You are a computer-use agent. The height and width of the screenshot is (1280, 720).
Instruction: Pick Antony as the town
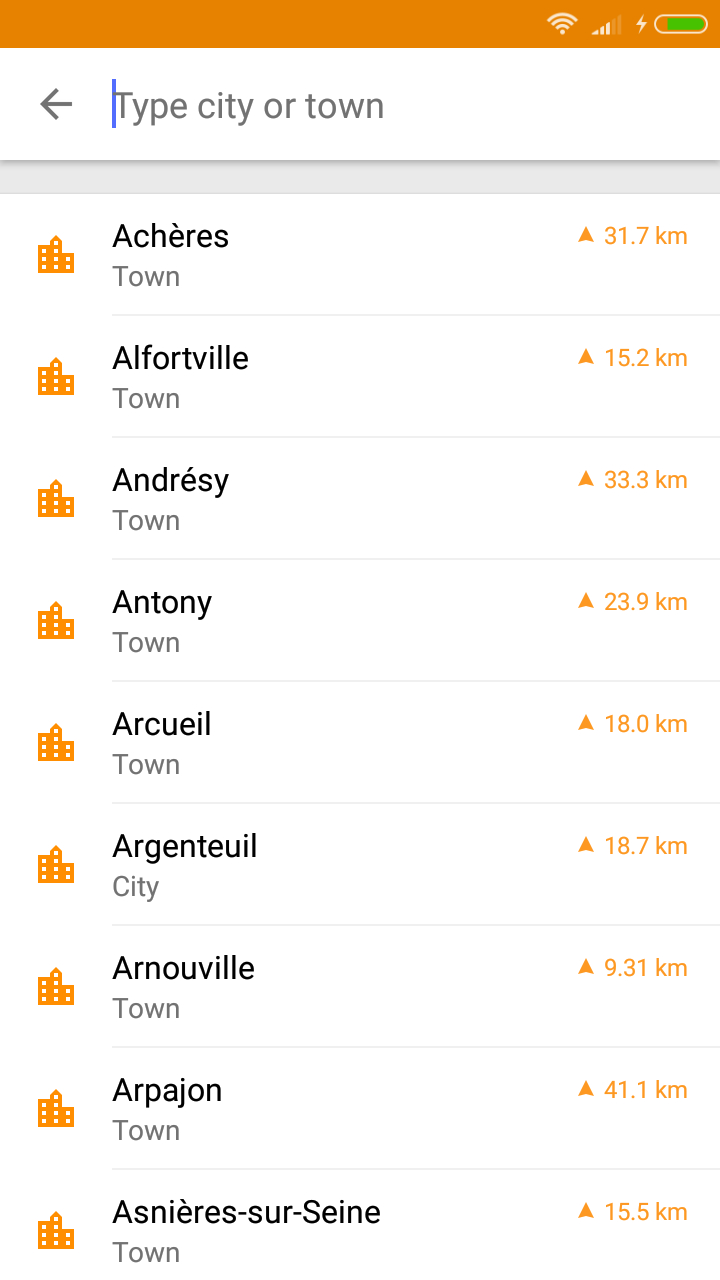(360, 621)
